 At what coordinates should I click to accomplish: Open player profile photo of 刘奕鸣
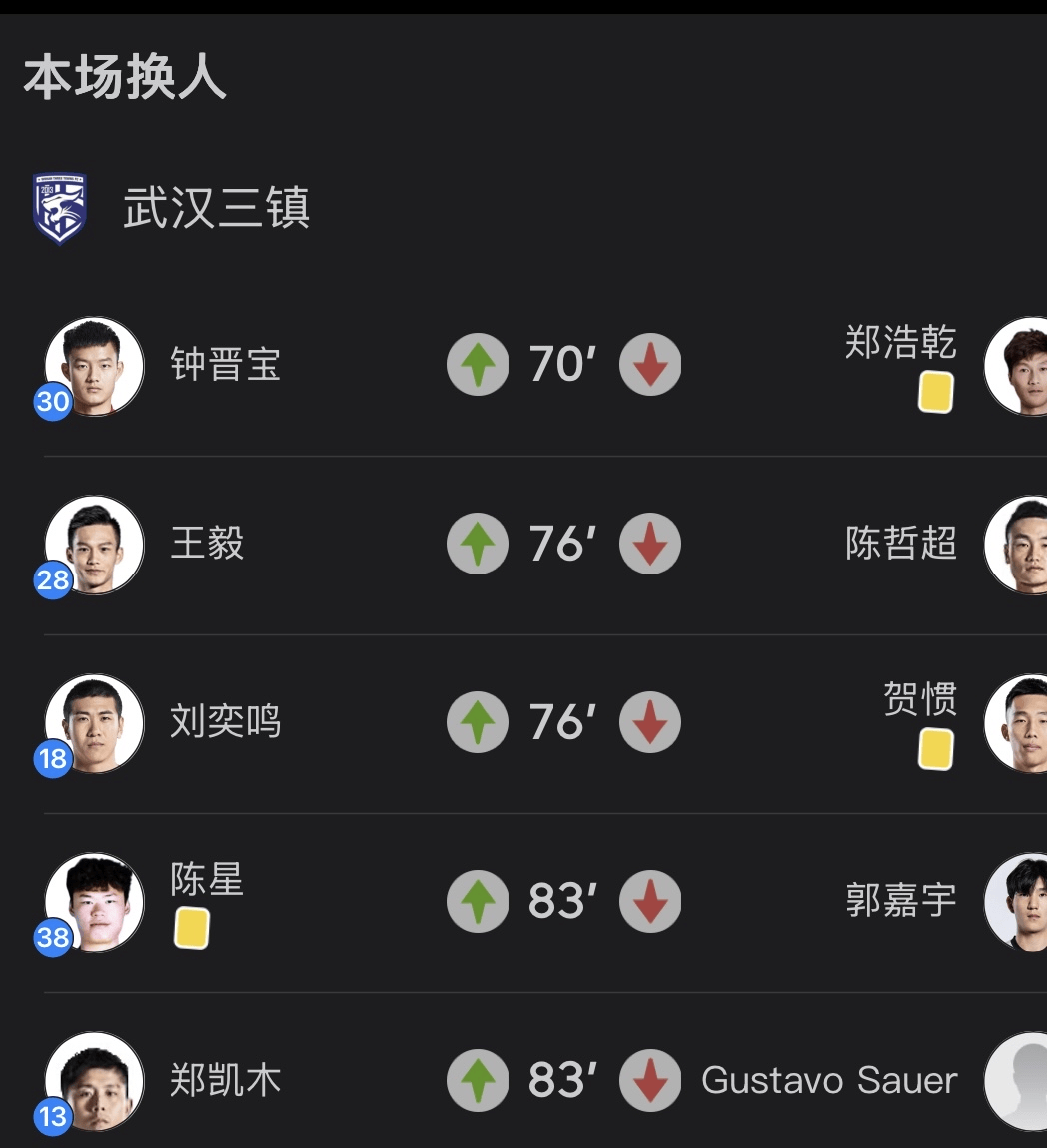point(93,722)
